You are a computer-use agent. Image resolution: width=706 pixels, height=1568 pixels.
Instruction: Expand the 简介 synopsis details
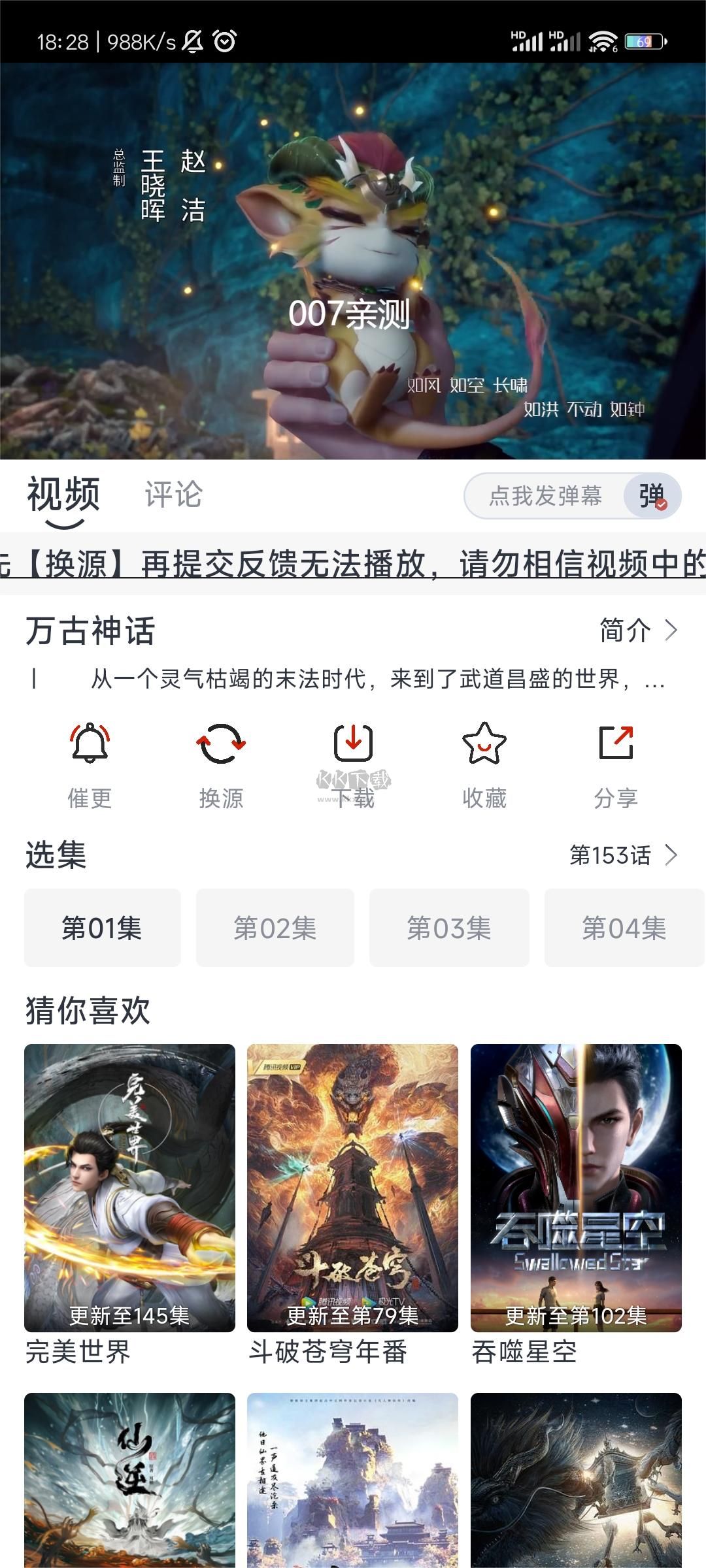coord(637,630)
